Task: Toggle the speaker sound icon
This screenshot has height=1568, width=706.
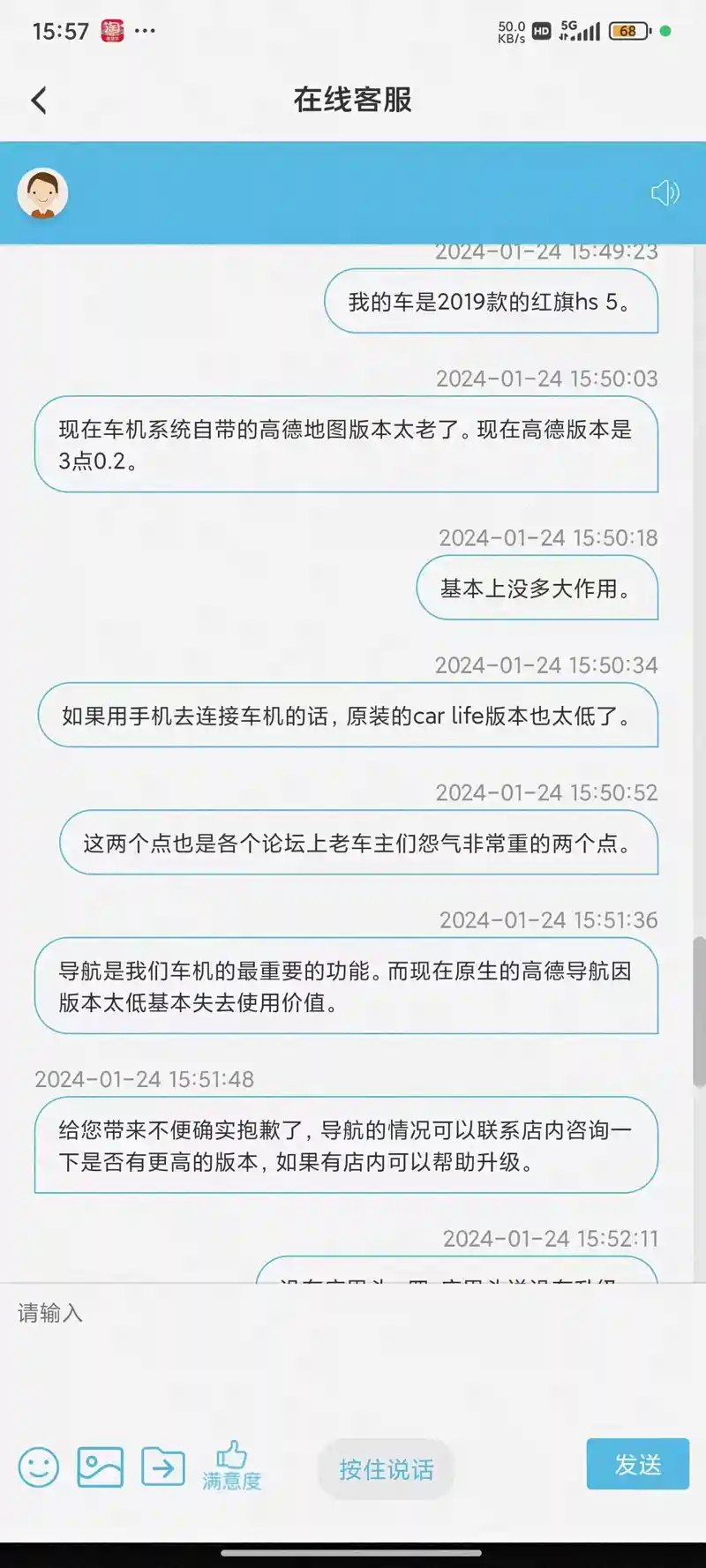Action: point(665,192)
